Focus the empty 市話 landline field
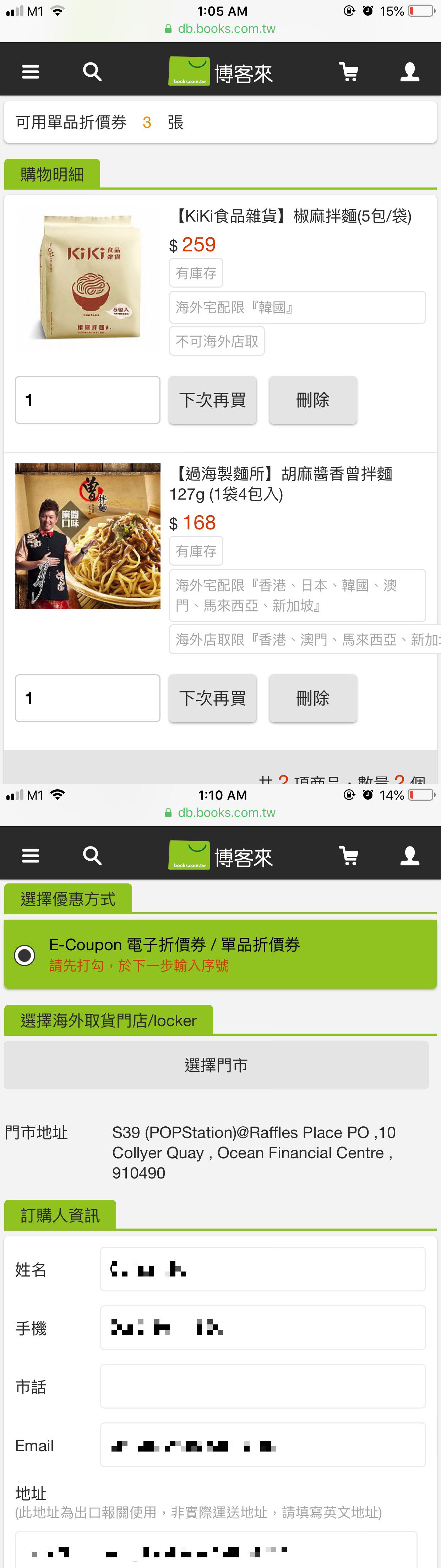This screenshot has width=441, height=1568. pyautogui.click(x=262, y=1386)
